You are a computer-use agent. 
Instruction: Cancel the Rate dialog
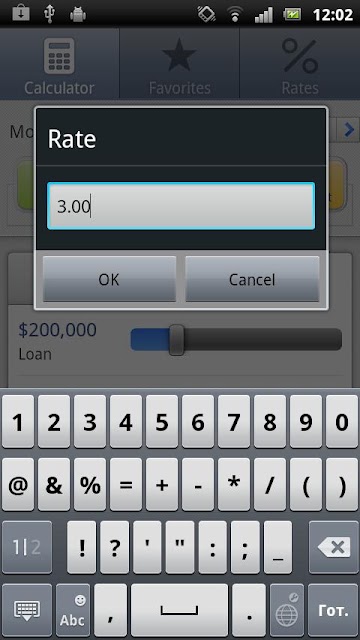tap(252, 279)
